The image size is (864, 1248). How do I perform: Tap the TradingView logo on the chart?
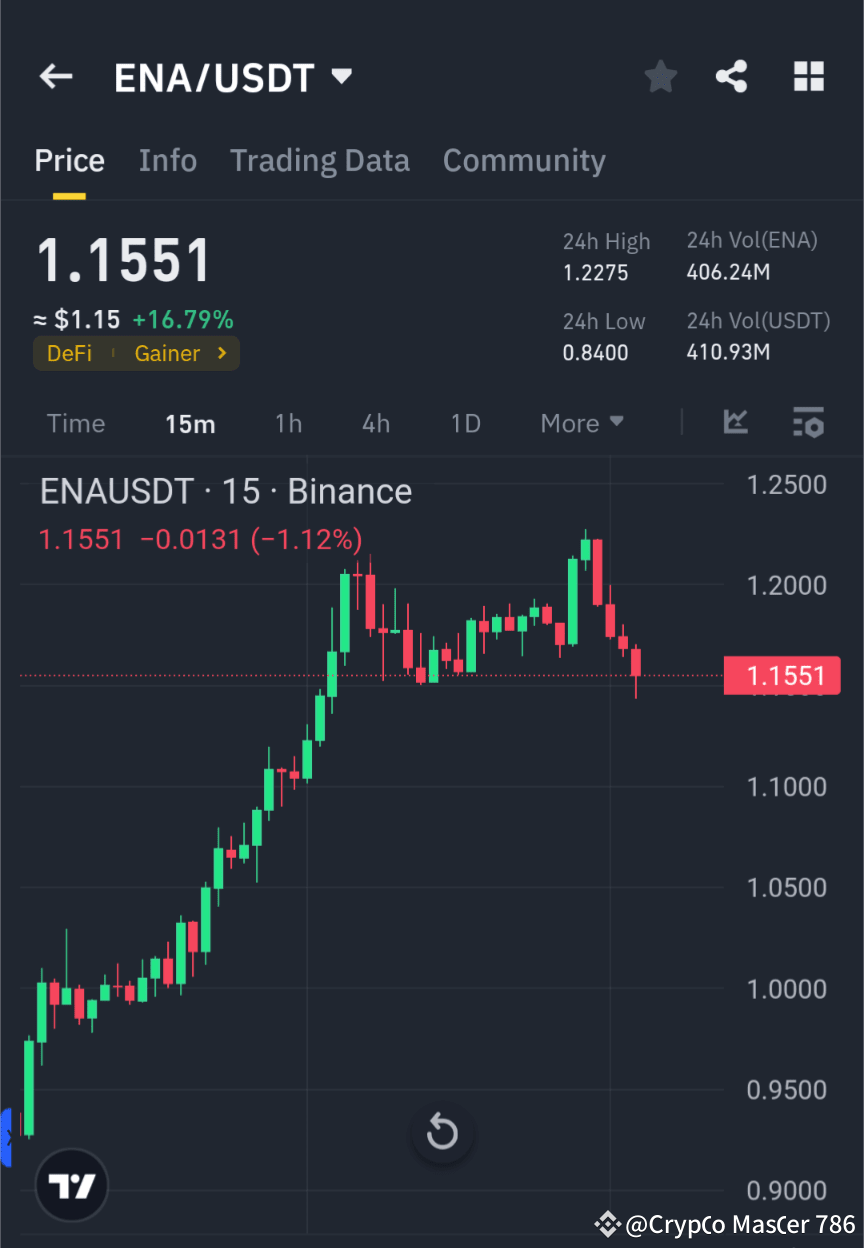pyautogui.click(x=70, y=1185)
